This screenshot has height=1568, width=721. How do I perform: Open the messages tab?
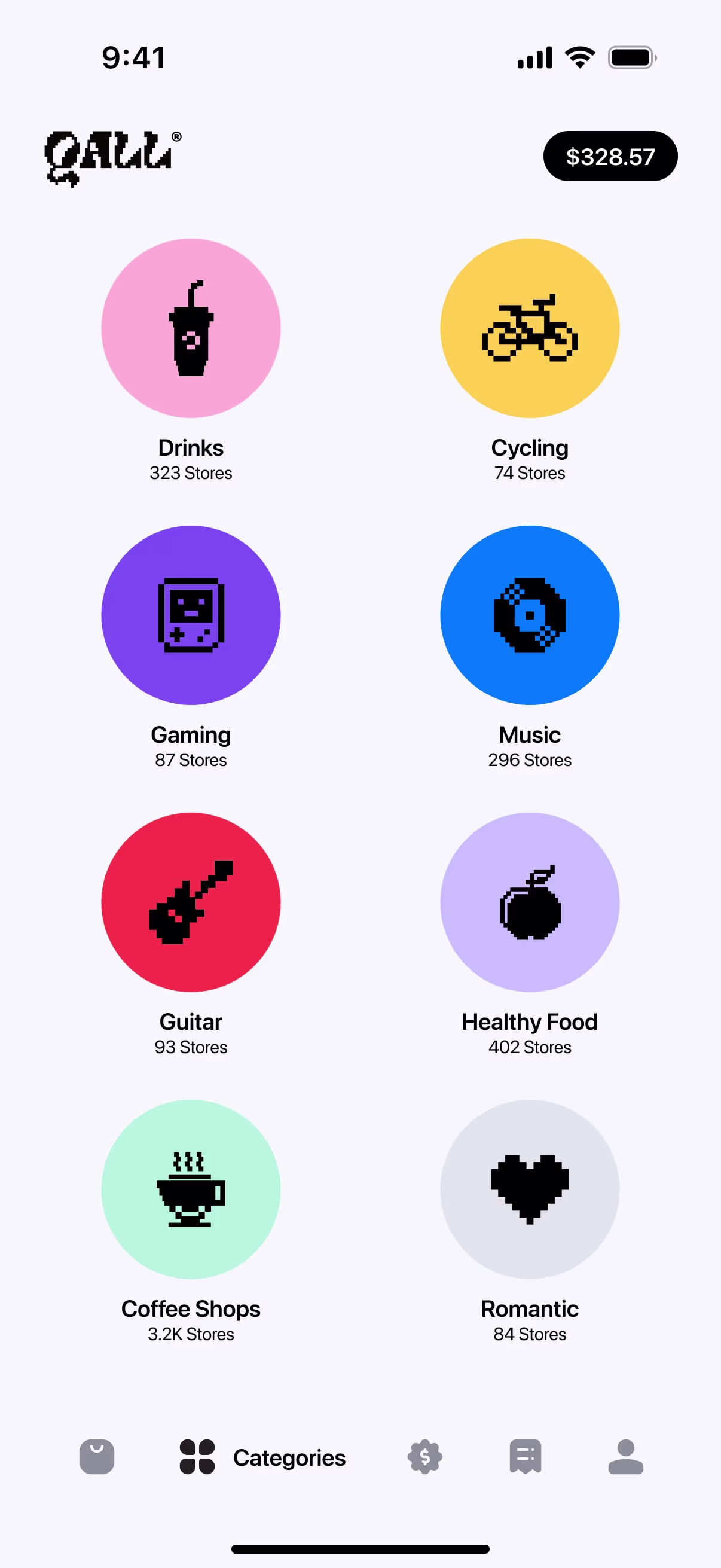click(525, 1457)
